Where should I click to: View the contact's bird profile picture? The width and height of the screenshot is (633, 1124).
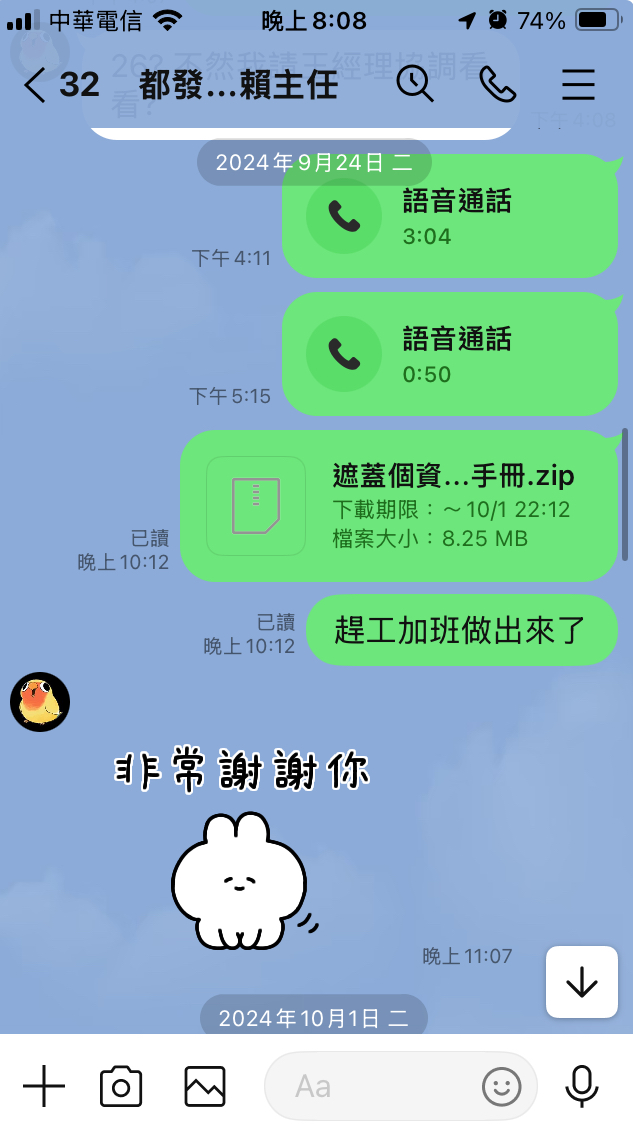point(40,702)
